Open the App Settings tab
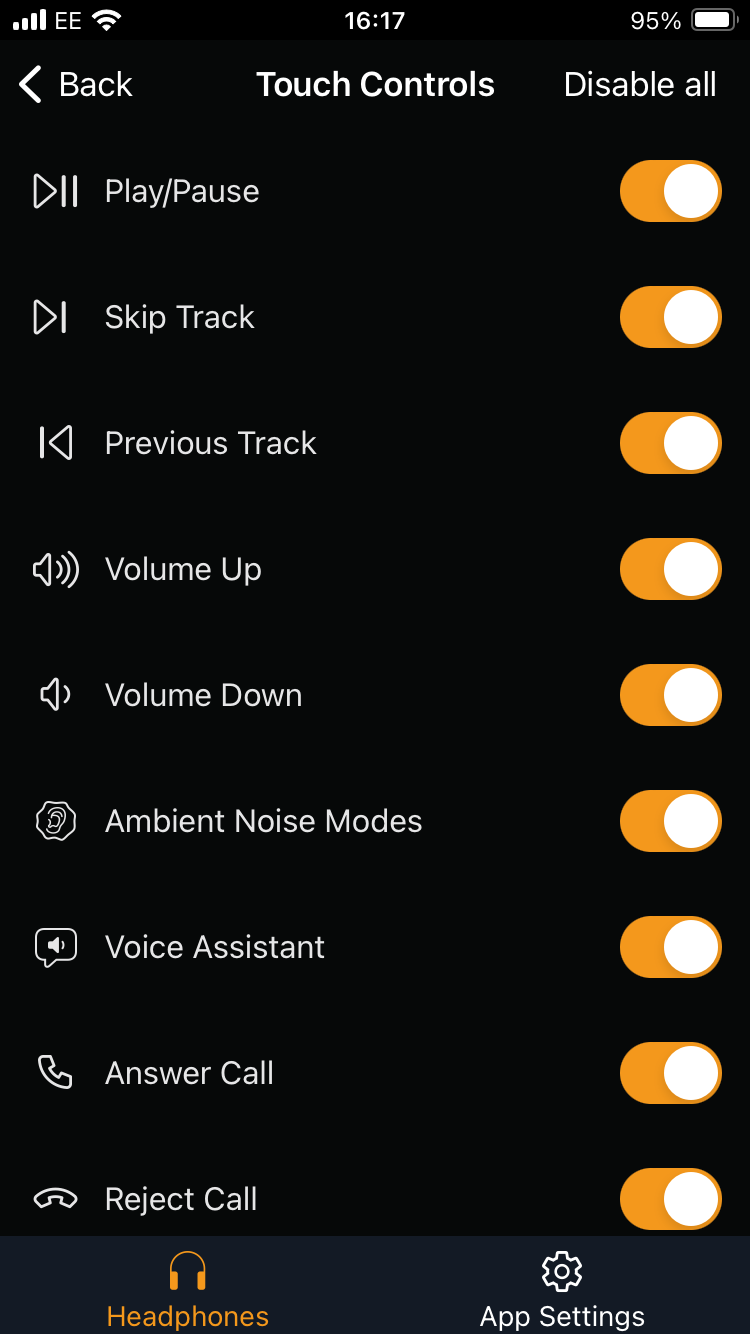The height and width of the screenshot is (1334, 750). pos(561,1287)
